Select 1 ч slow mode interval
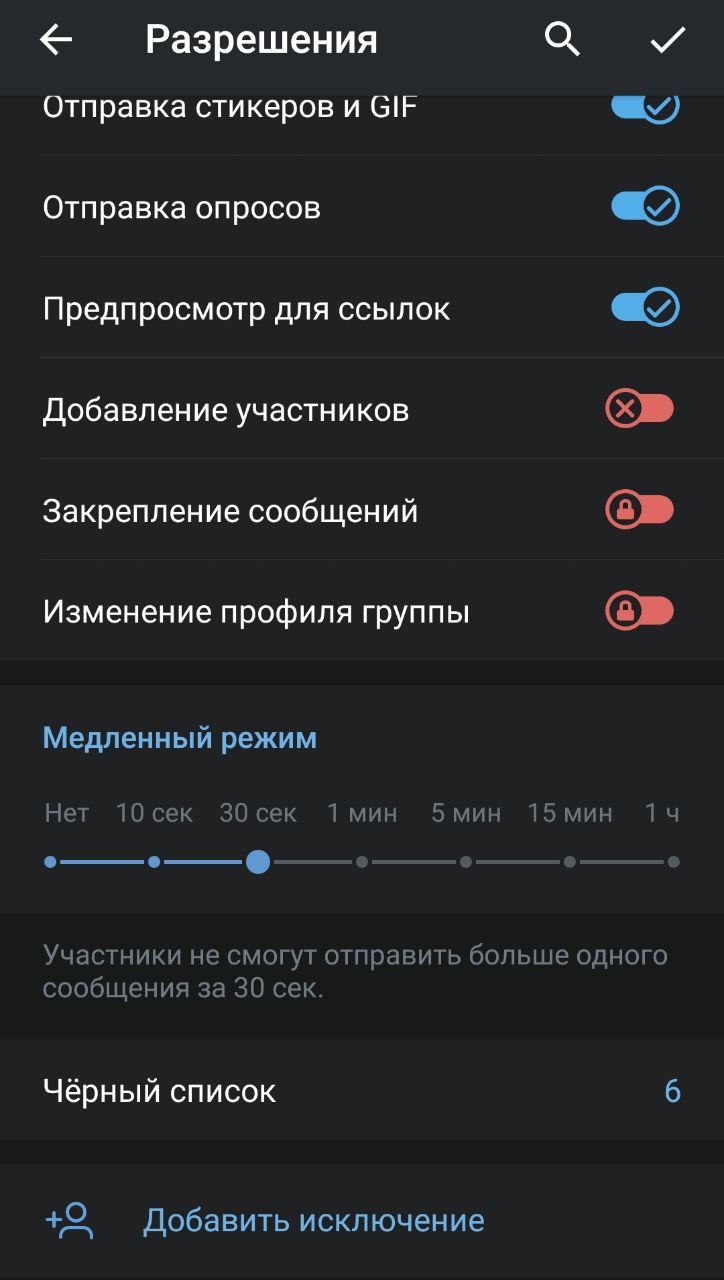Viewport: 724px width, 1280px height. click(674, 861)
